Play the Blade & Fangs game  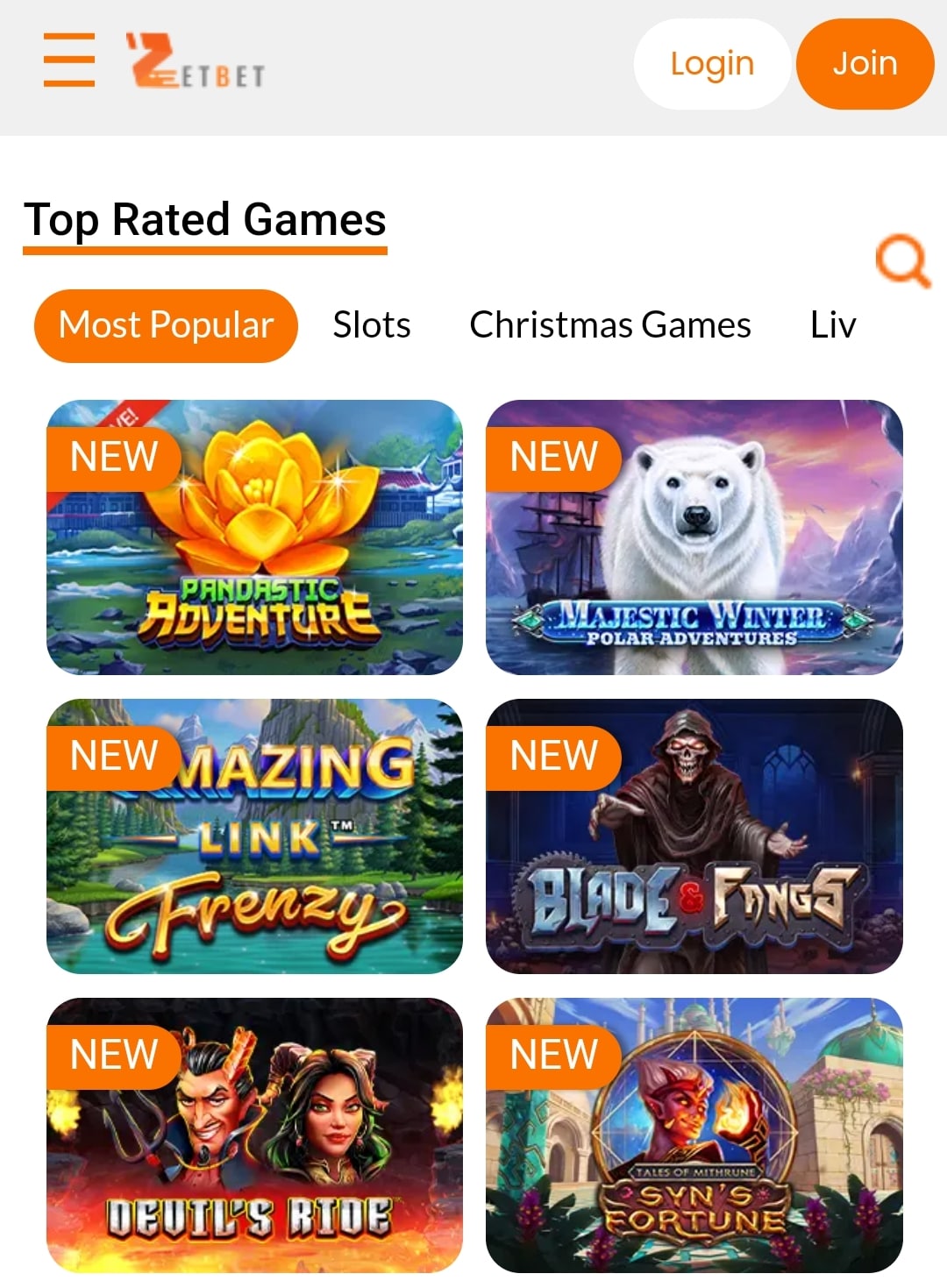point(694,836)
